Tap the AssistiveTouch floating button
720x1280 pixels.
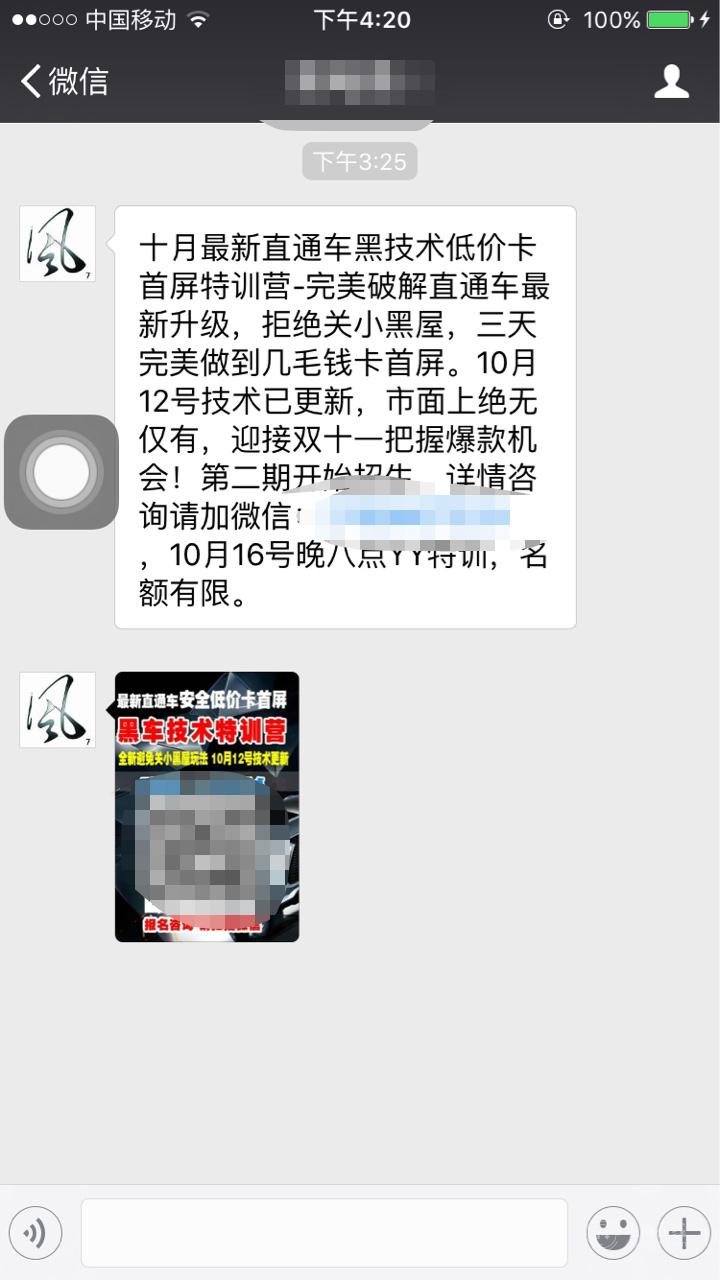[x=62, y=472]
